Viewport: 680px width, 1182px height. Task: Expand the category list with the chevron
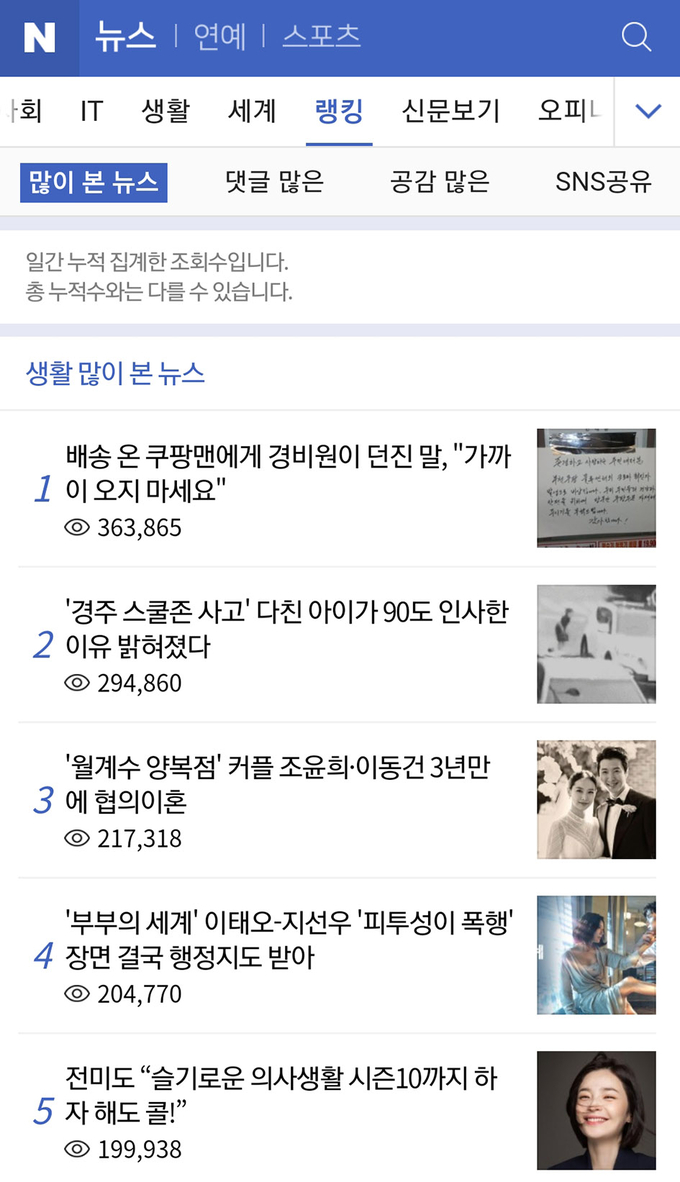tap(648, 110)
